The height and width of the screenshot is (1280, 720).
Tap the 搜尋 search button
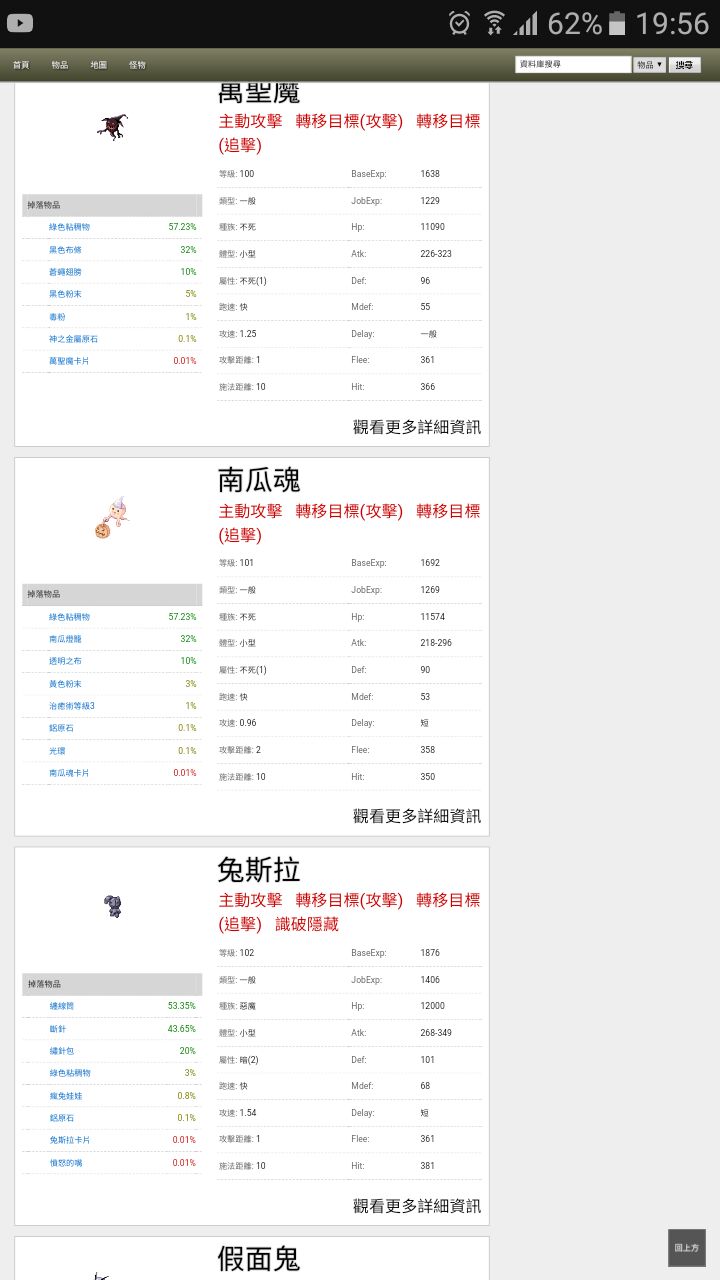coord(685,65)
